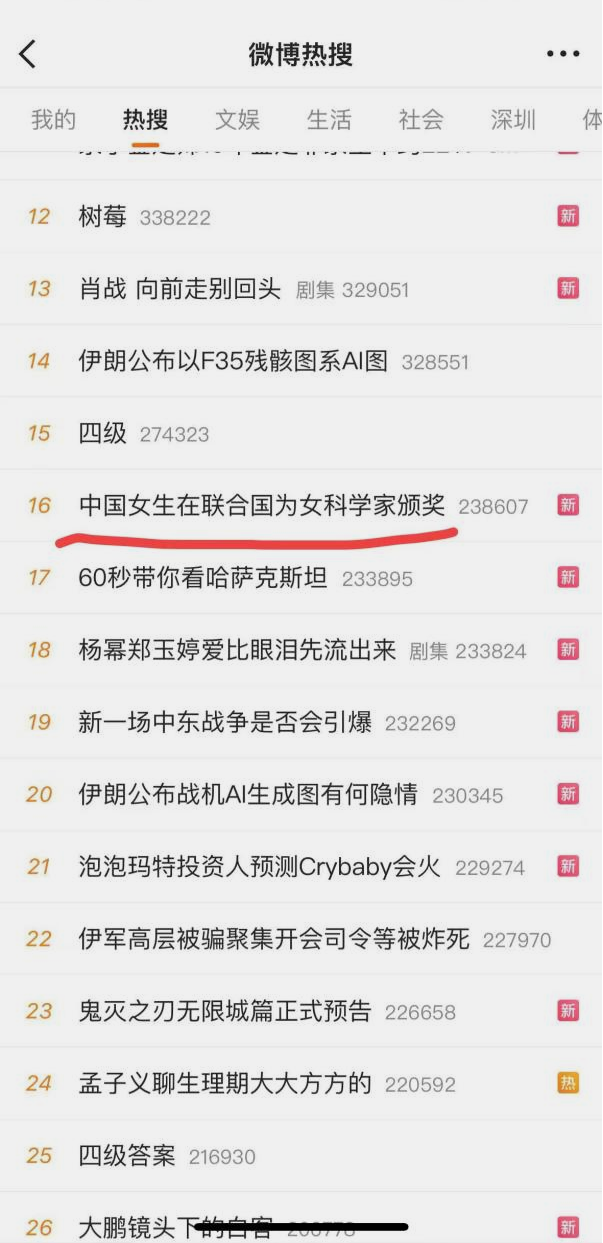Open topic 肖战 向前走别回头

pyautogui.click(x=179, y=289)
